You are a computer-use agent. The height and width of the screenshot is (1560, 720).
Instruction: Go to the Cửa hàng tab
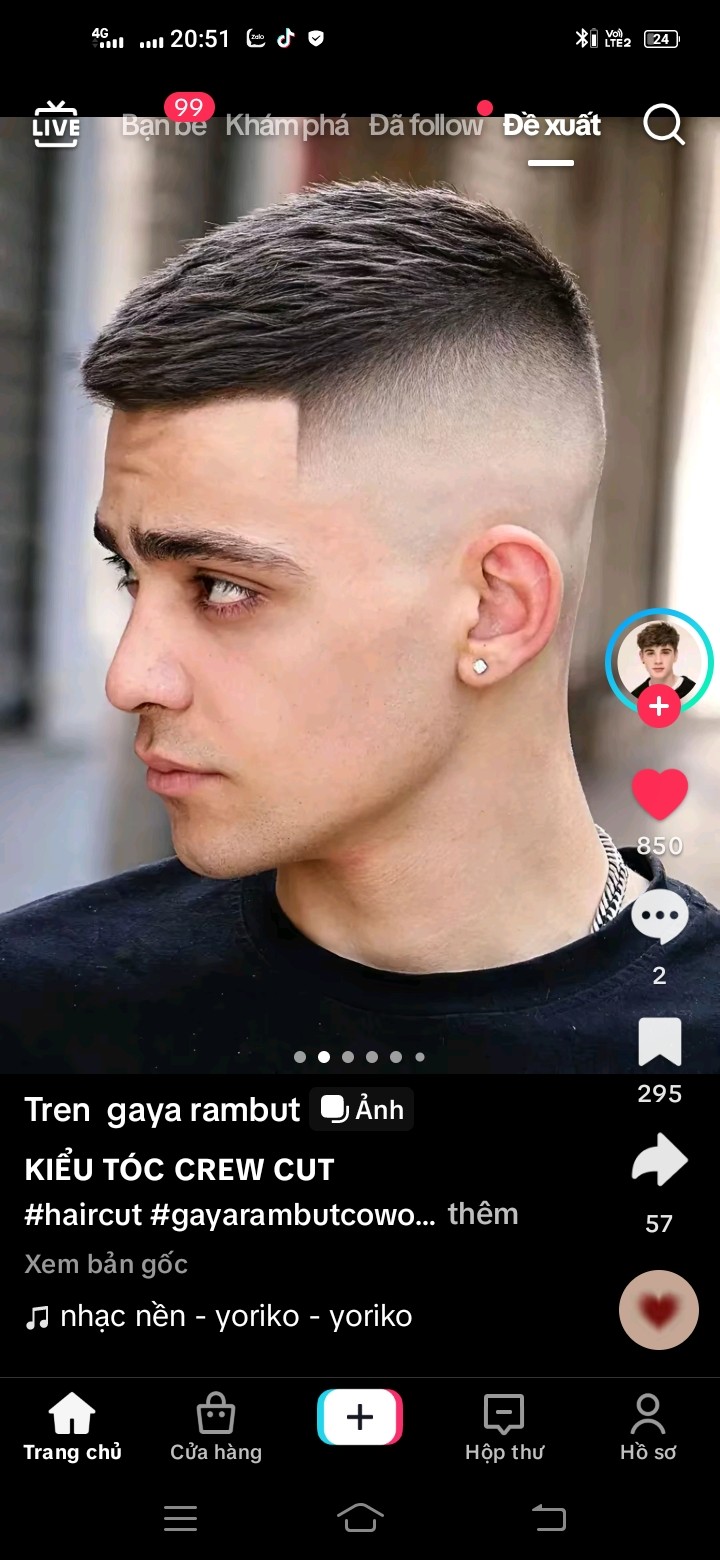point(216,1429)
